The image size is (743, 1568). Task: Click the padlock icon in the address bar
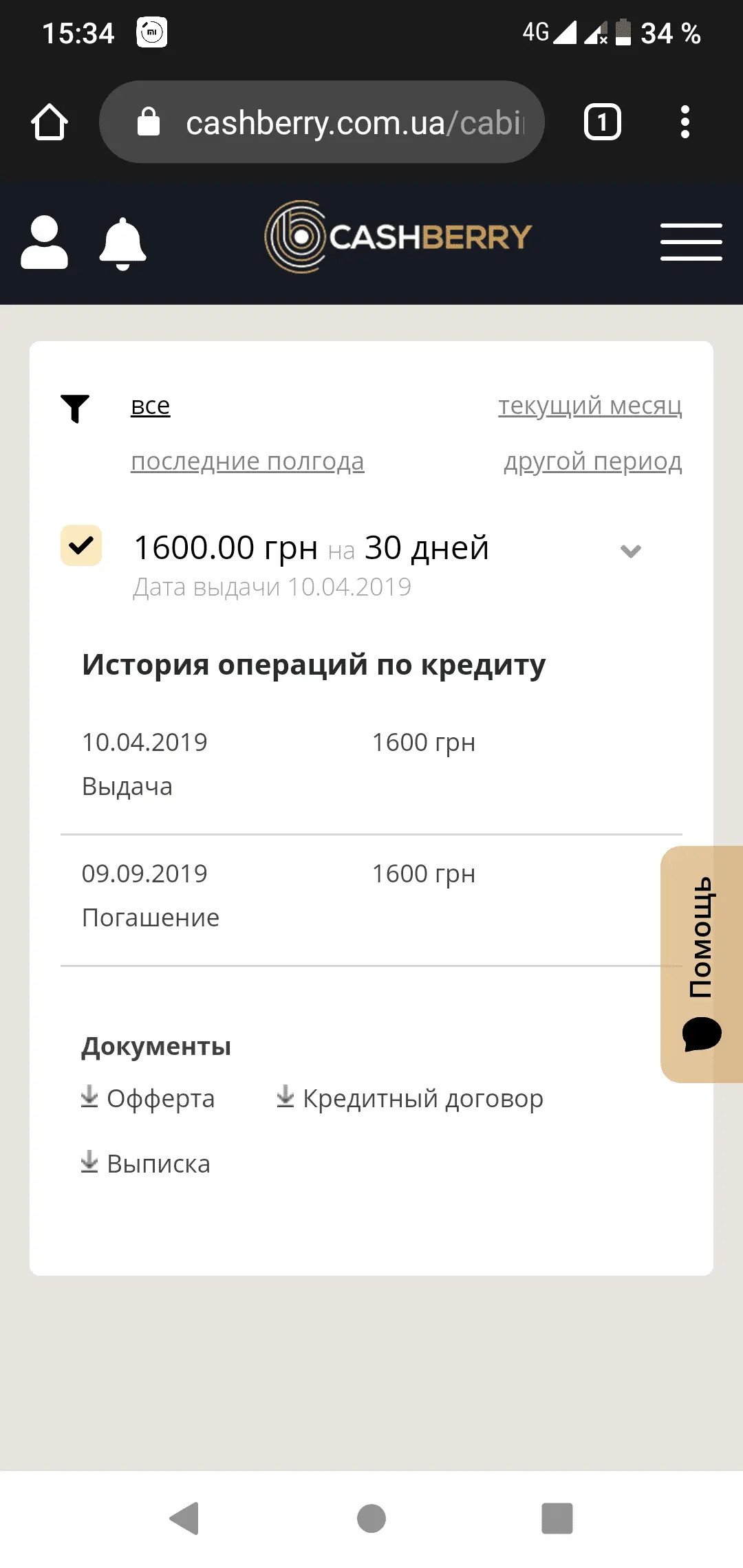[x=148, y=121]
